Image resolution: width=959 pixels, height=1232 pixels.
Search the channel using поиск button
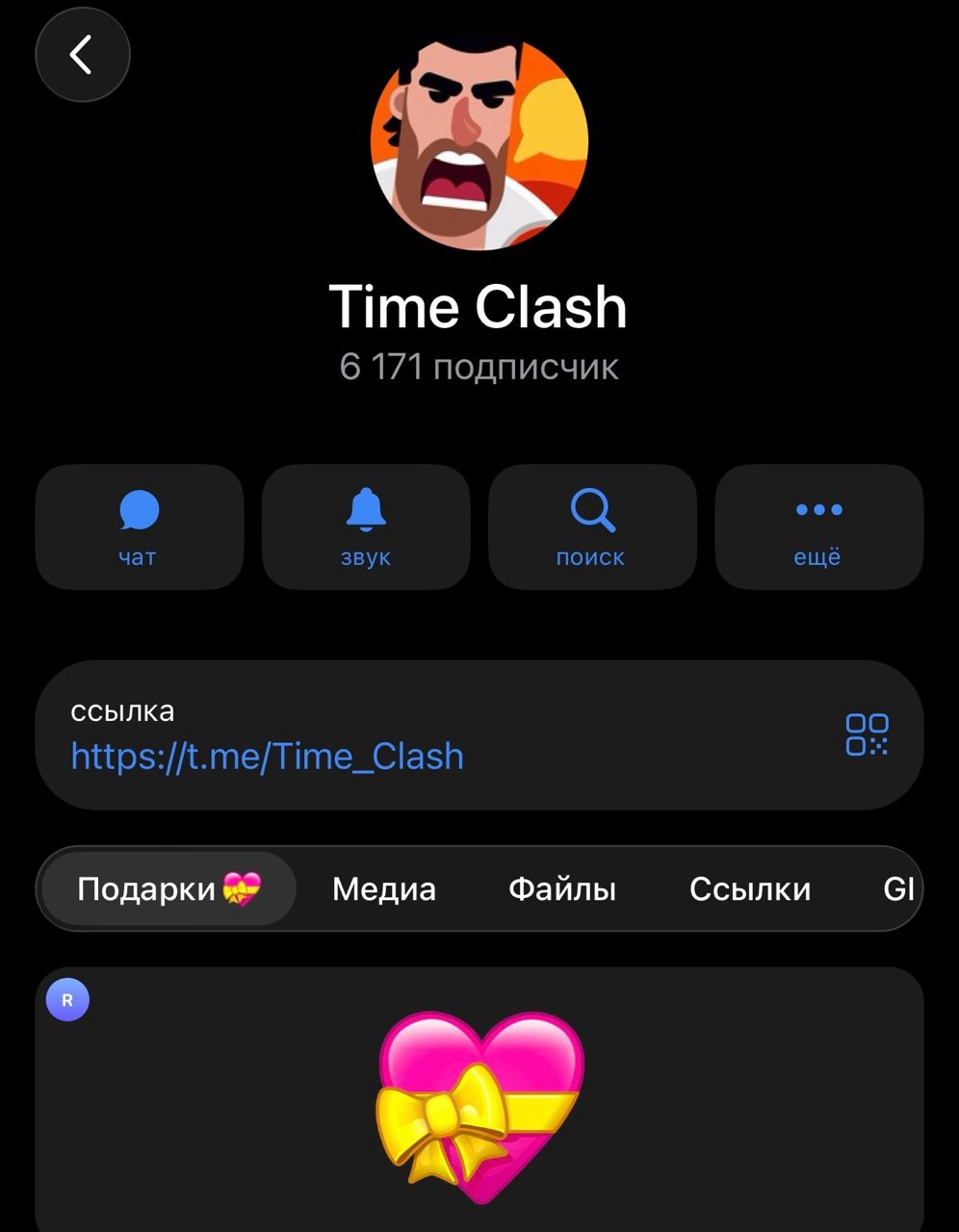592,526
